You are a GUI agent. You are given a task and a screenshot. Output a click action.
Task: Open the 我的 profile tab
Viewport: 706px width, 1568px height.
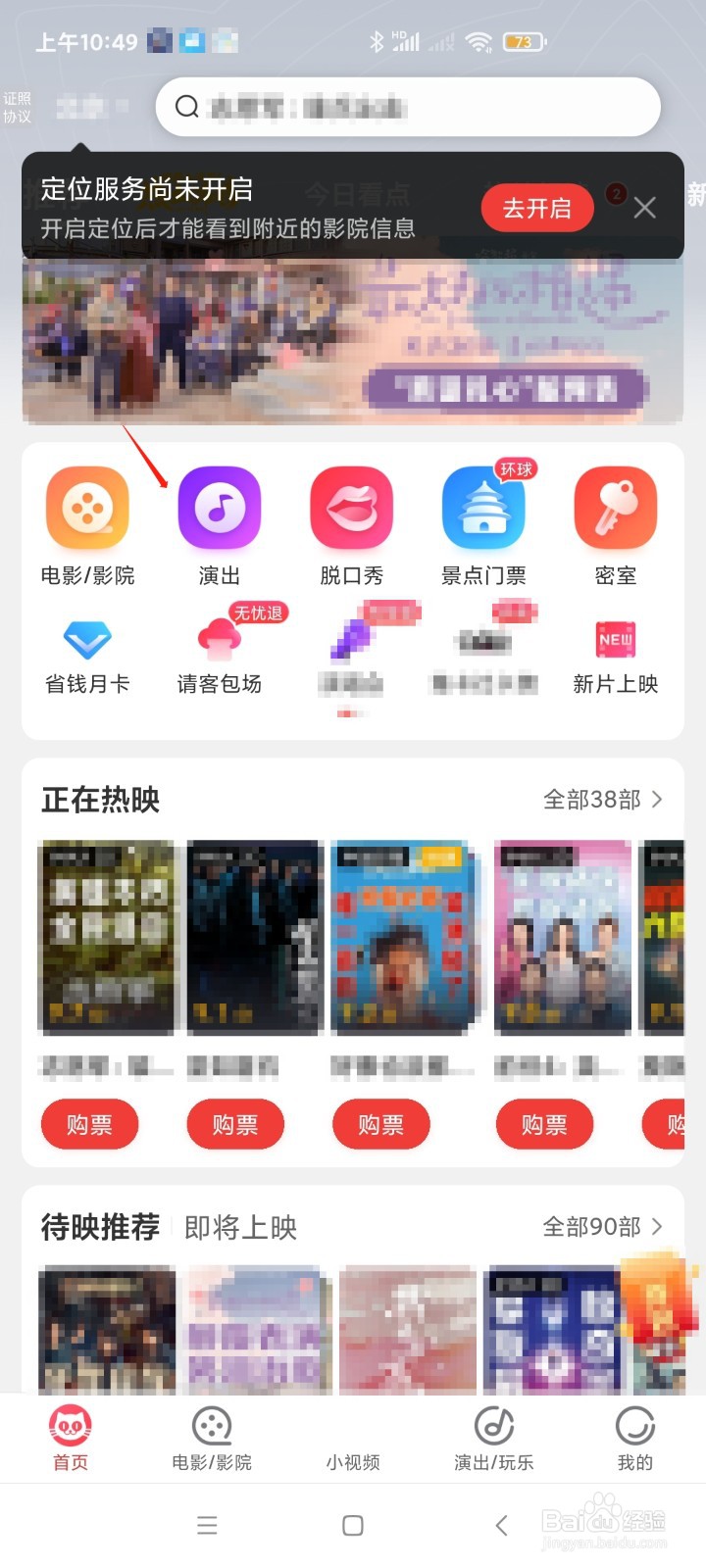point(634,1441)
